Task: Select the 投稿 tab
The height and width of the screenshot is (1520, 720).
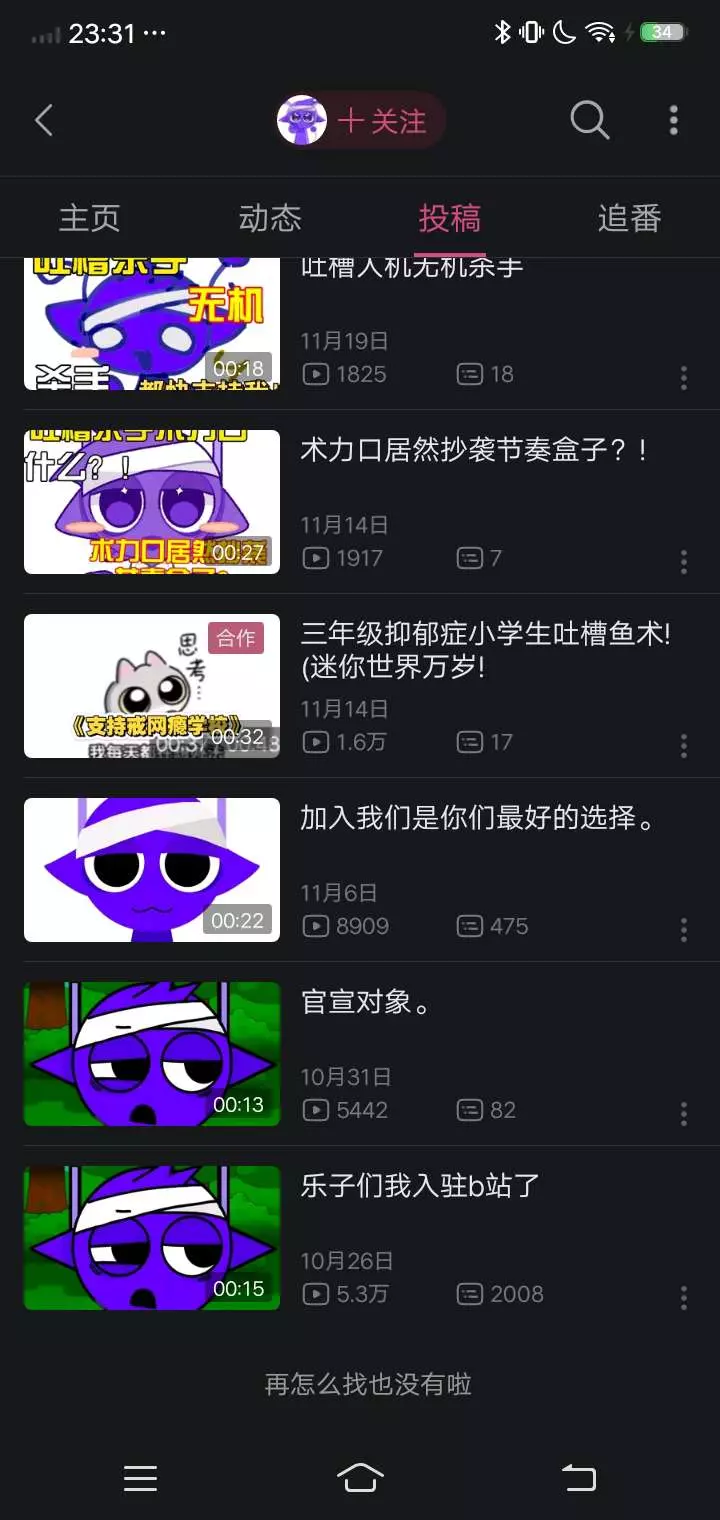Action: tap(450, 218)
